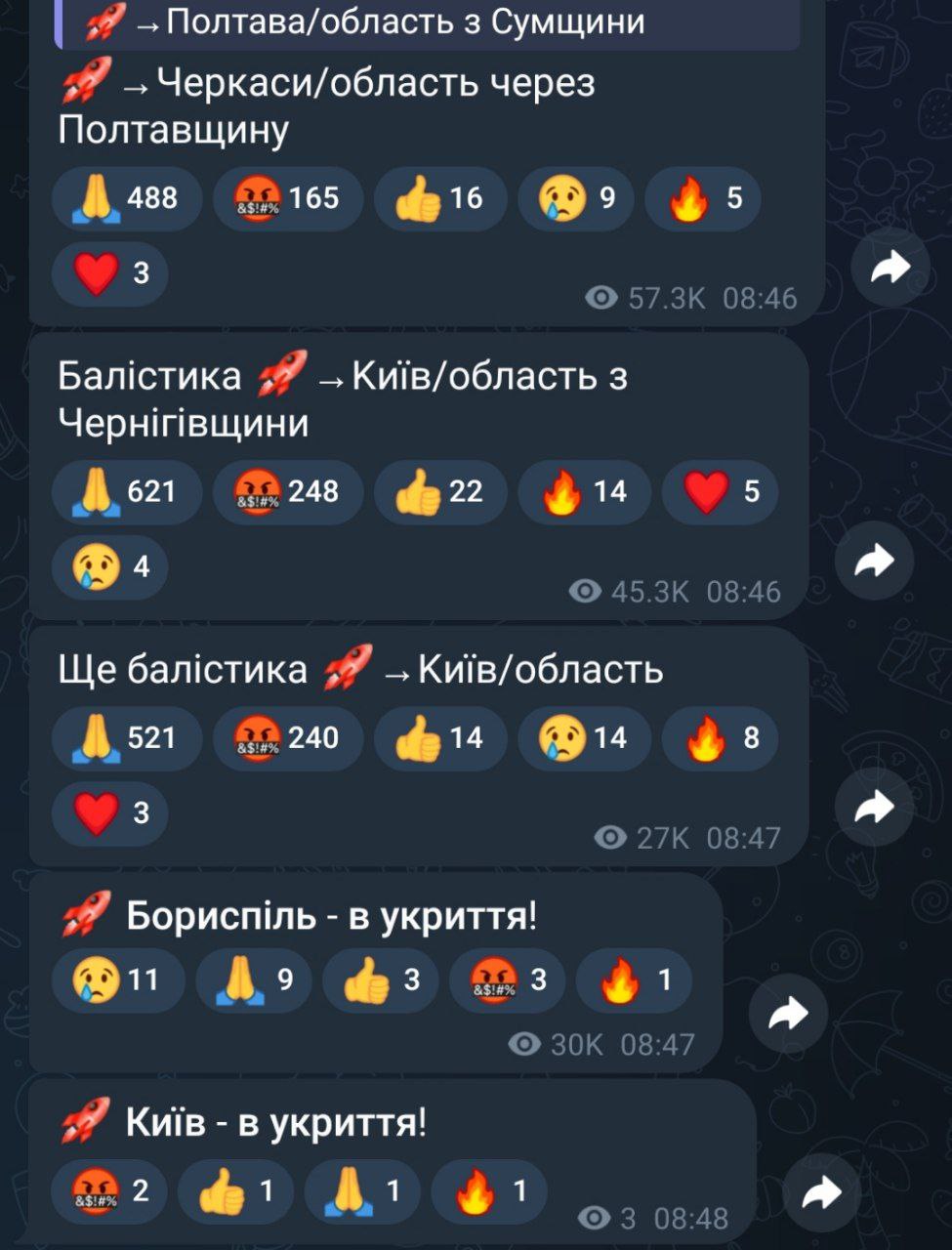
Task: Add angry reaction with 248 count
Action: coord(288,491)
